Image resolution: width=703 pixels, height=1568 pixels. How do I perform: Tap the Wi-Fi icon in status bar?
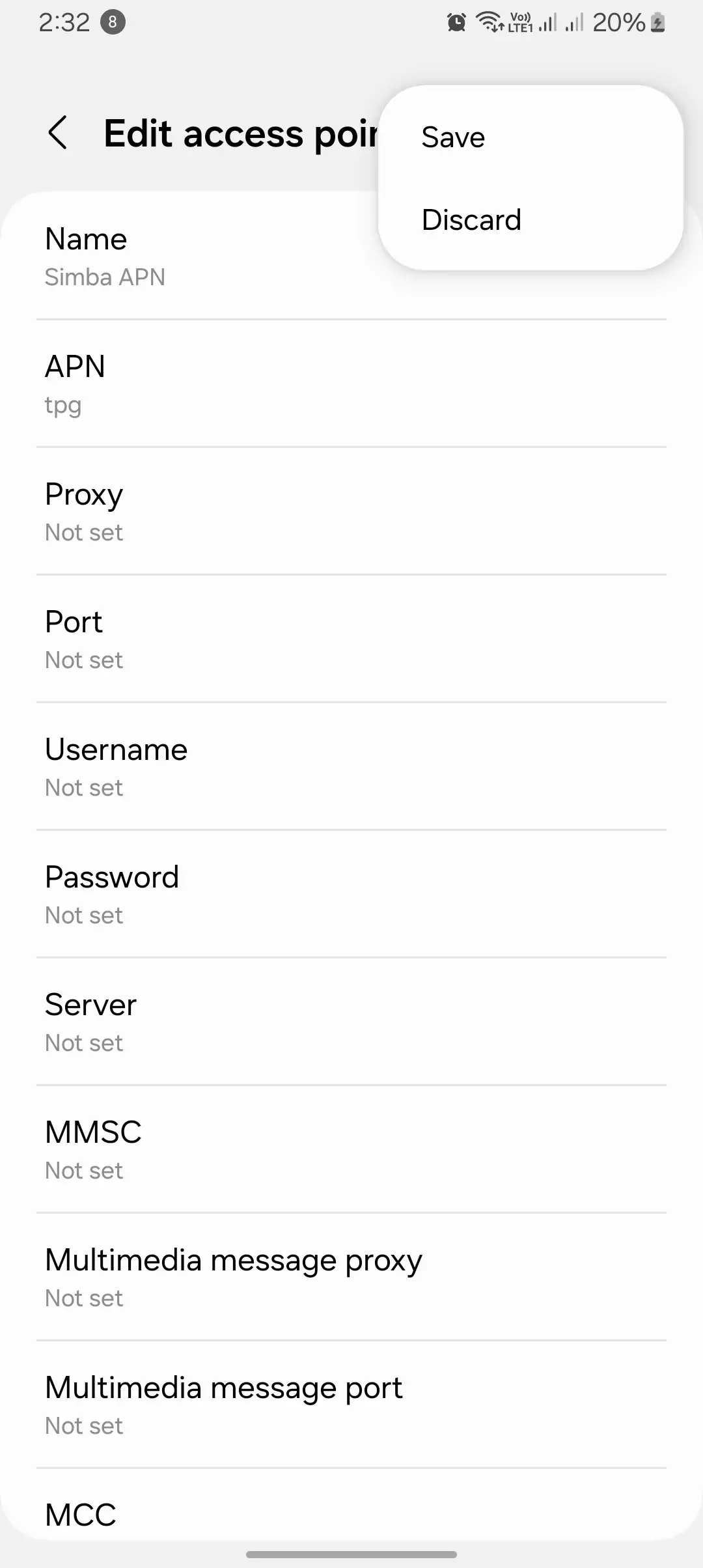tap(489, 22)
